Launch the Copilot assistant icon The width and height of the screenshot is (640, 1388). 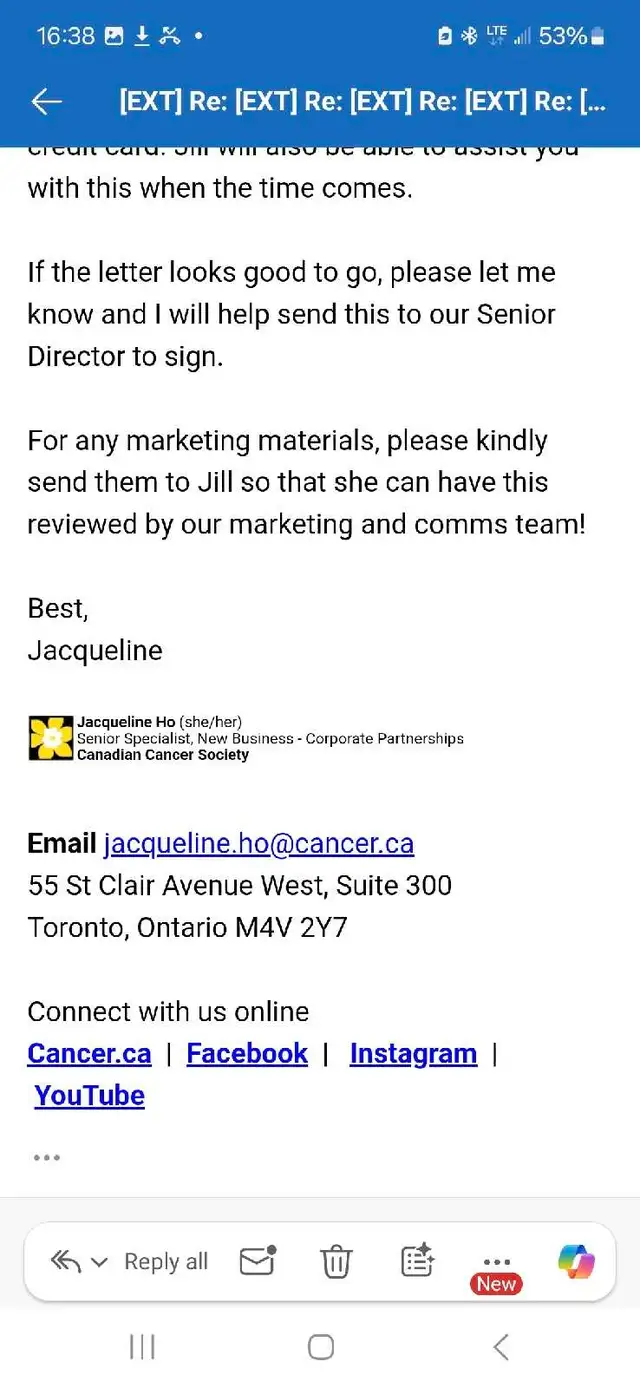click(x=576, y=1262)
